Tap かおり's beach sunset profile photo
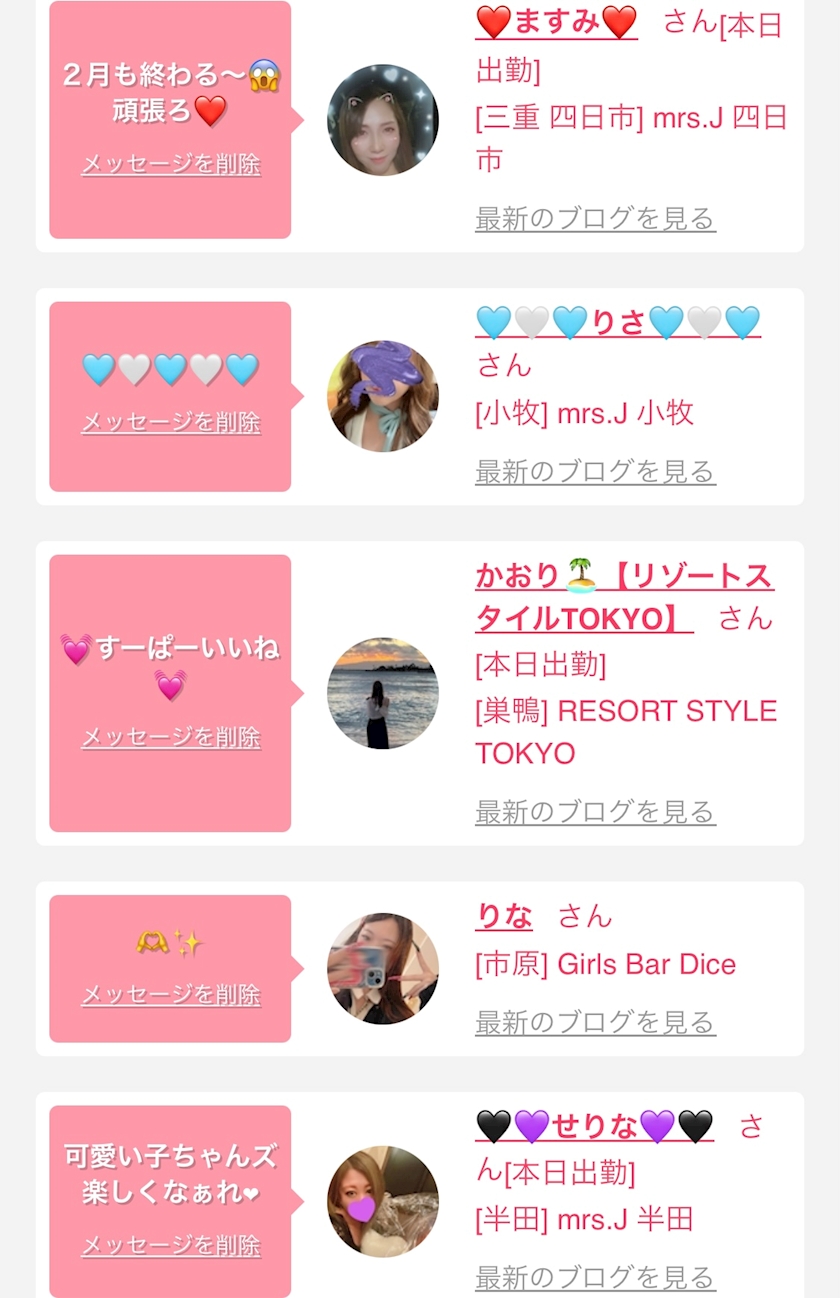Image resolution: width=840 pixels, height=1298 pixels. click(x=383, y=693)
